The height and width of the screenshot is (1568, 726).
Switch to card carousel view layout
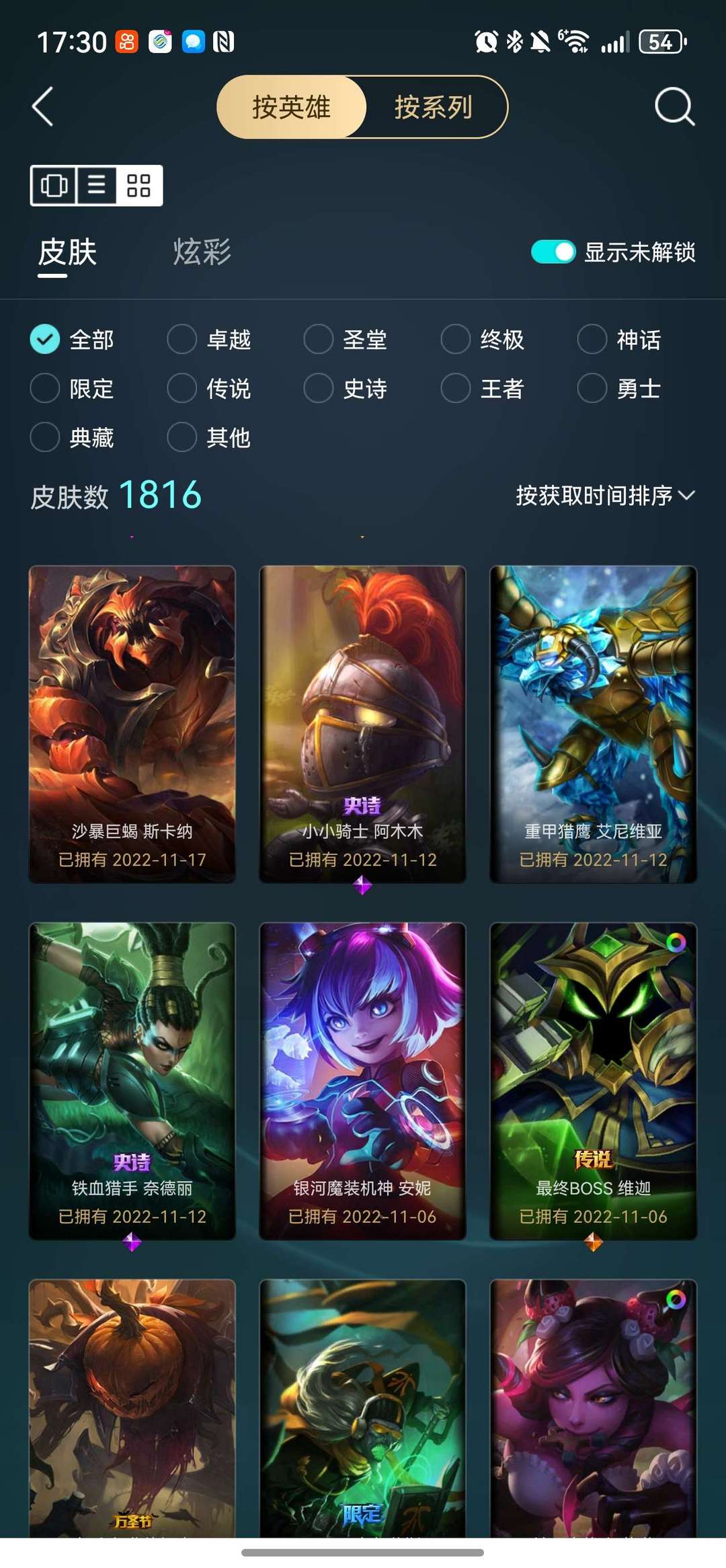coord(54,185)
